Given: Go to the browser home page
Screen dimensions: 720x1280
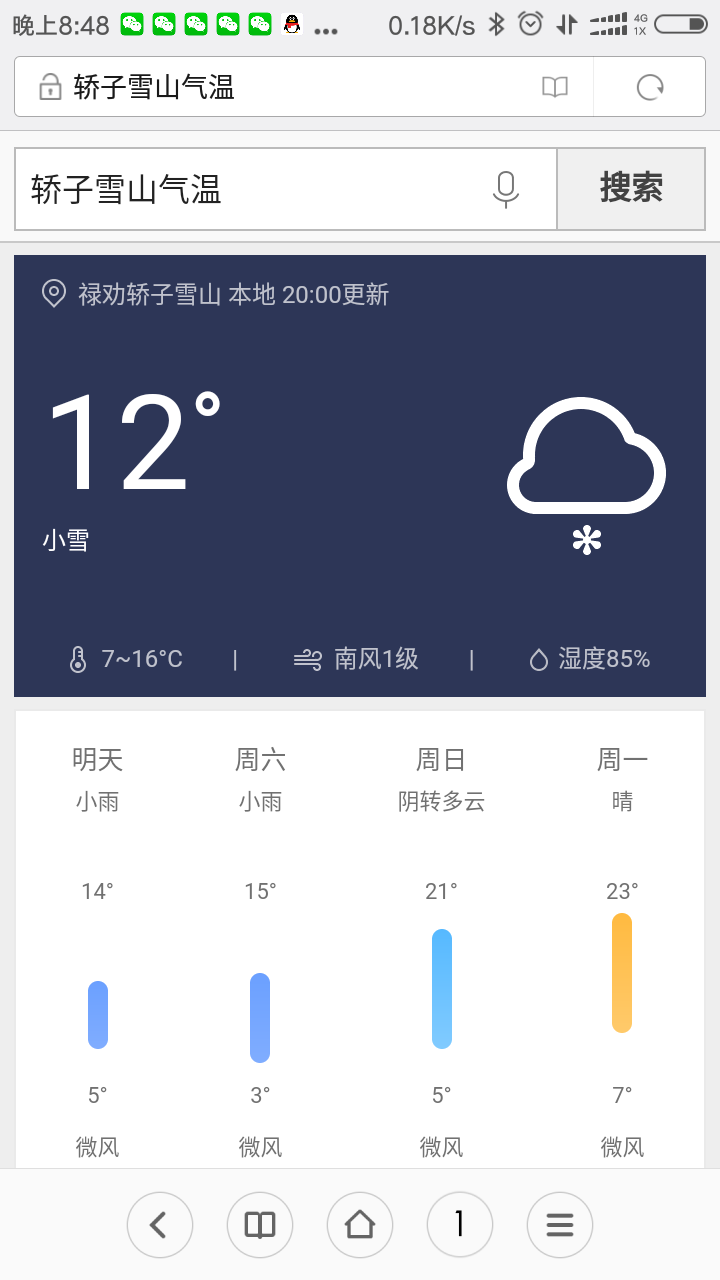Looking at the screenshot, I should [360, 1225].
